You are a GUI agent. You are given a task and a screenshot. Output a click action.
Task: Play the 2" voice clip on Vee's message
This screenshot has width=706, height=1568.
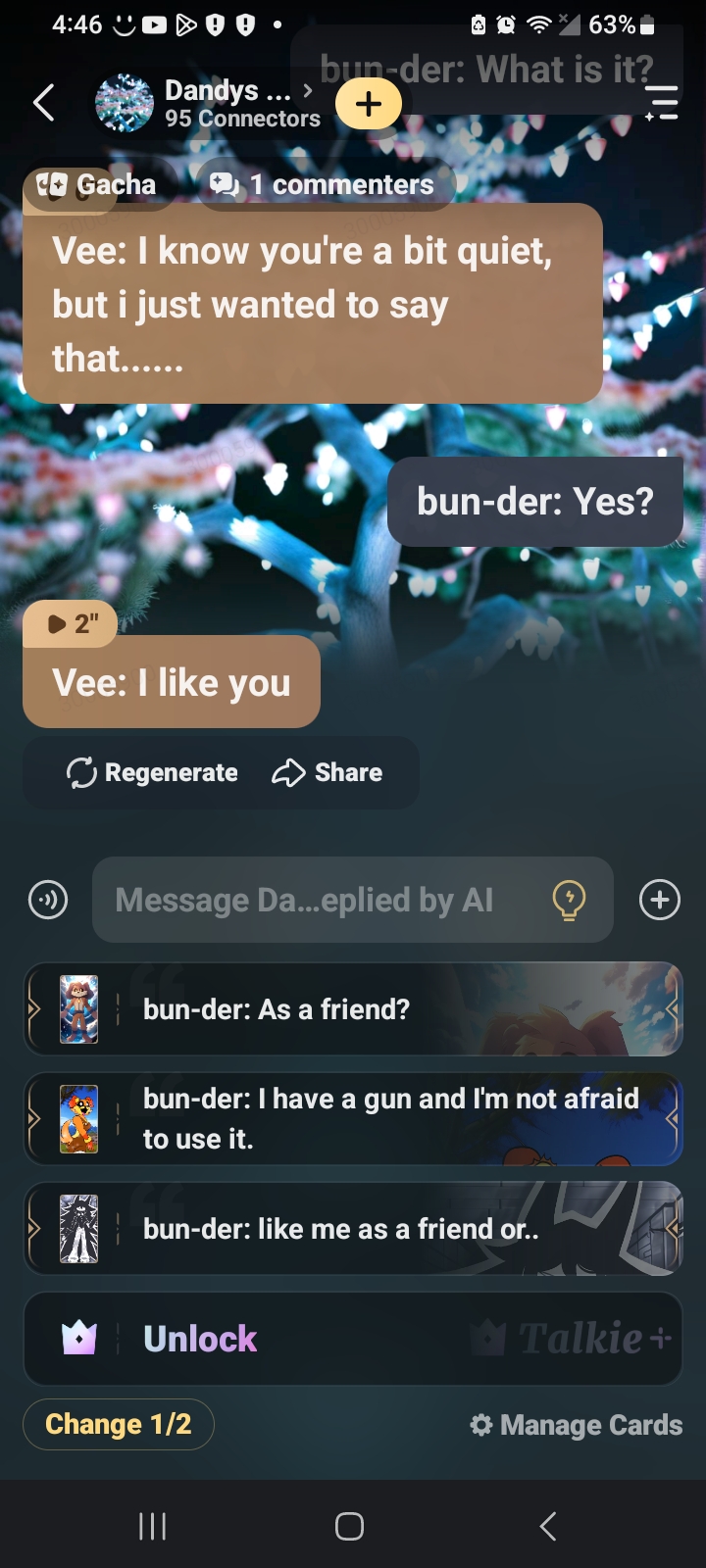[71, 624]
